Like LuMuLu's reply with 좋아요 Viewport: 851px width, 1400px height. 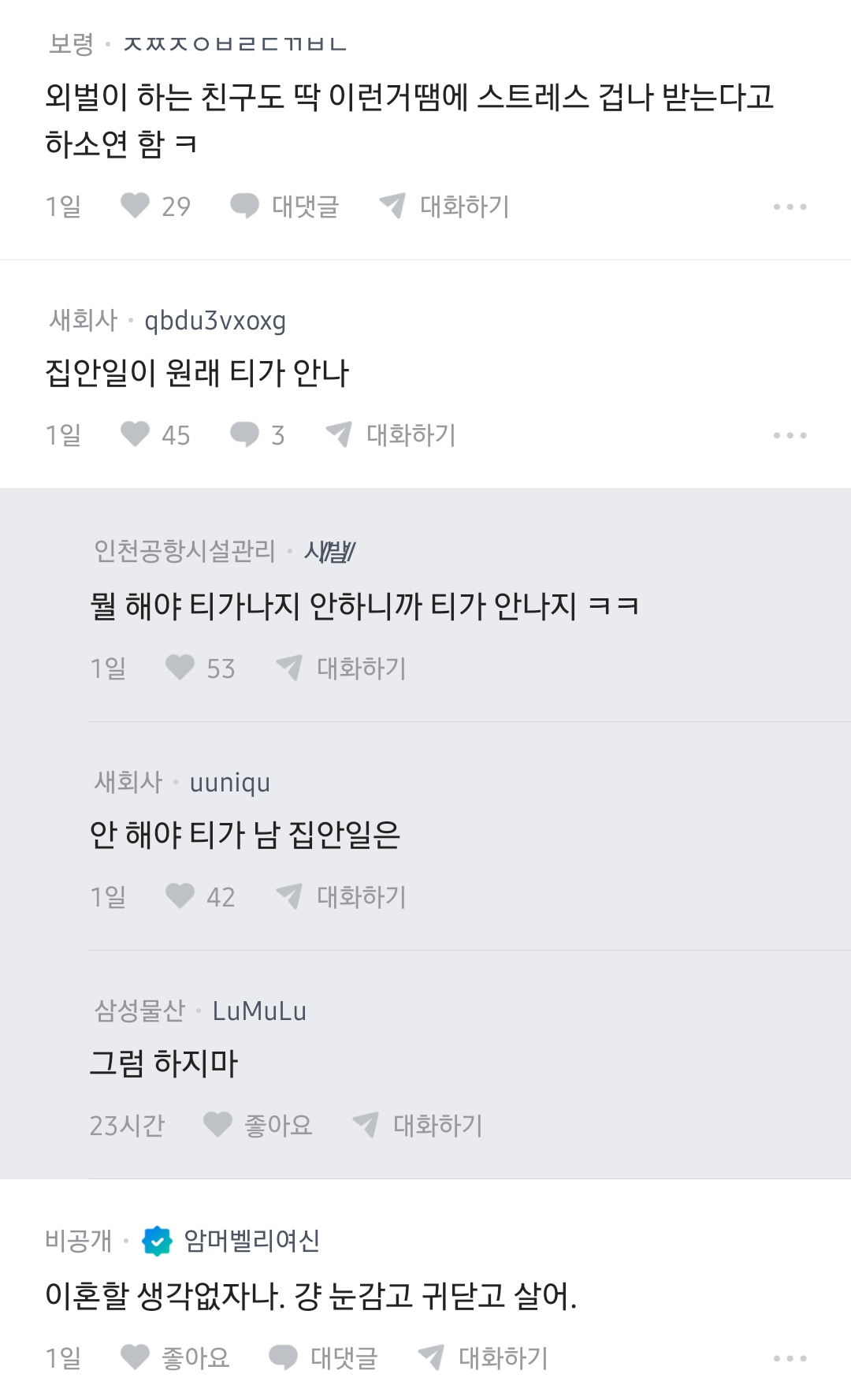[258, 1125]
